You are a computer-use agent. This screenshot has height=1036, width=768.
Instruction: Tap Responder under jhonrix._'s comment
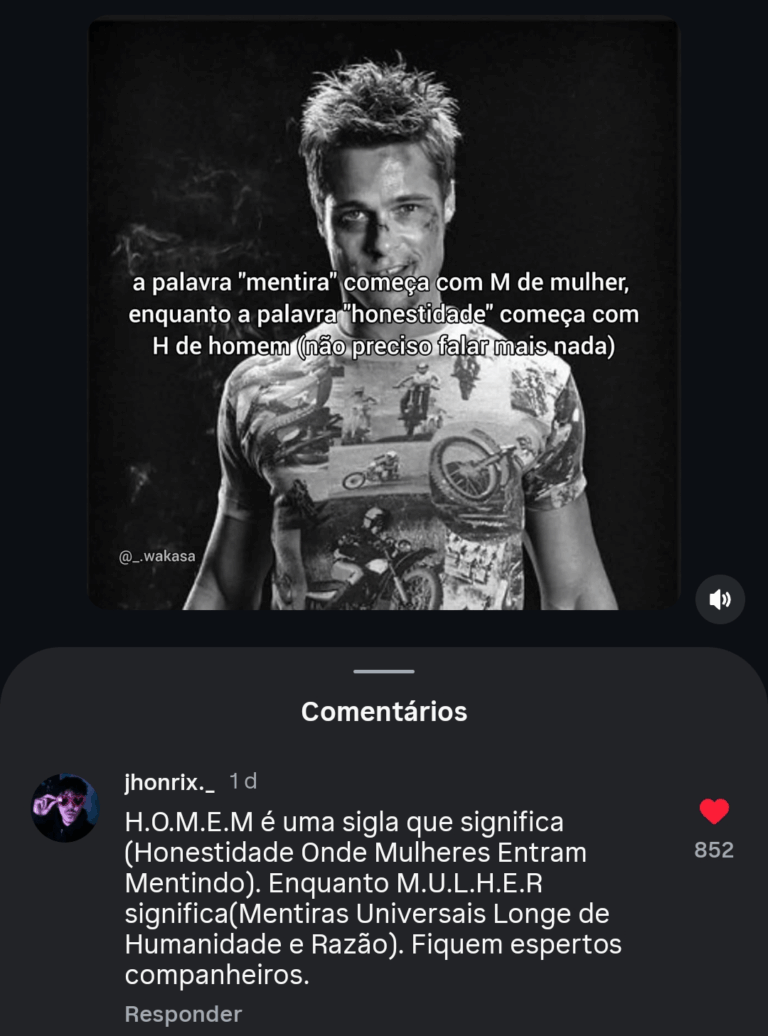pyautogui.click(x=183, y=1014)
